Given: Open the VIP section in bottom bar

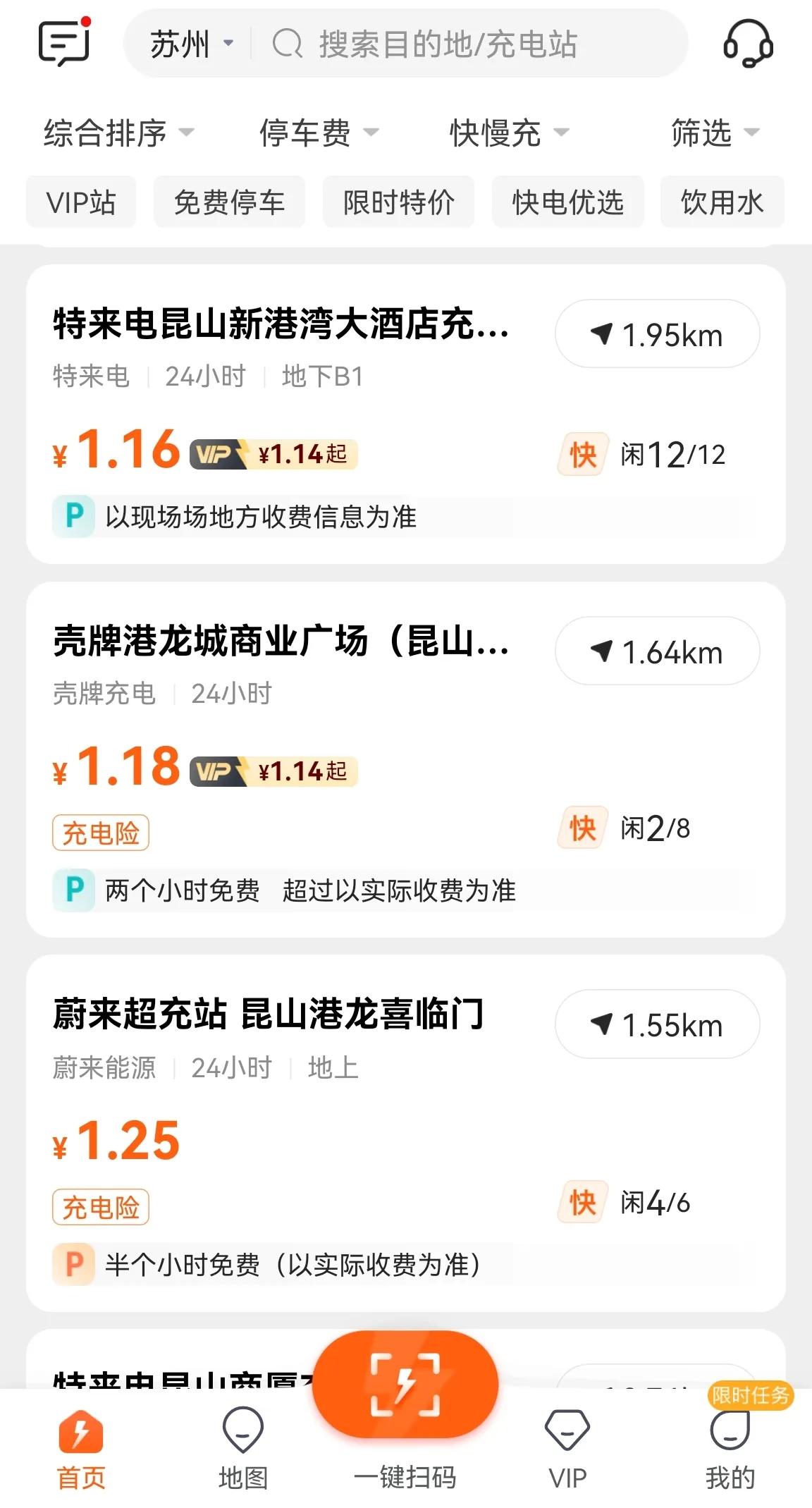Looking at the screenshot, I should click(x=568, y=1445).
